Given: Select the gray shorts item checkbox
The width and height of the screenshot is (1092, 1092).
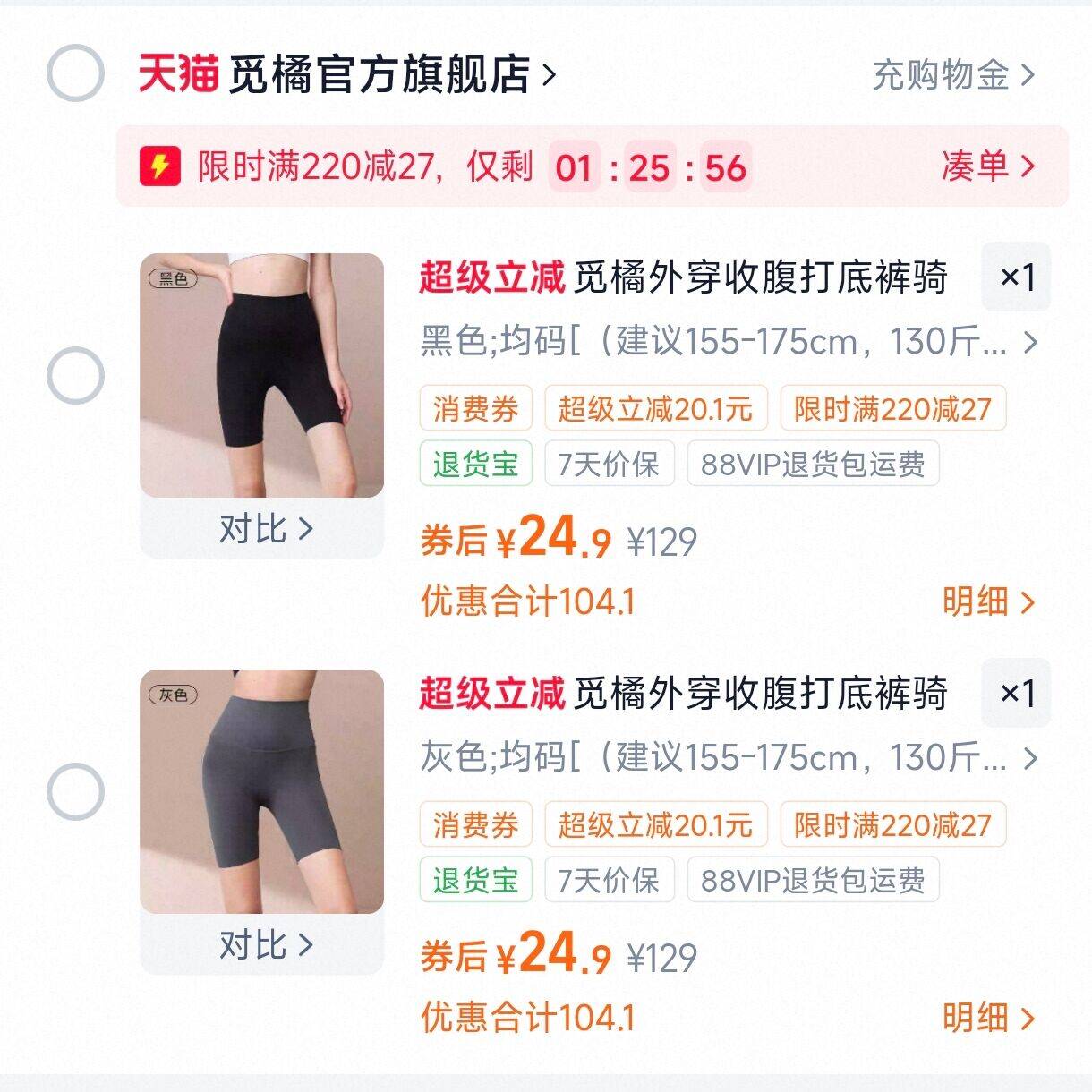Looking at the screenshot, I should 75,792.
